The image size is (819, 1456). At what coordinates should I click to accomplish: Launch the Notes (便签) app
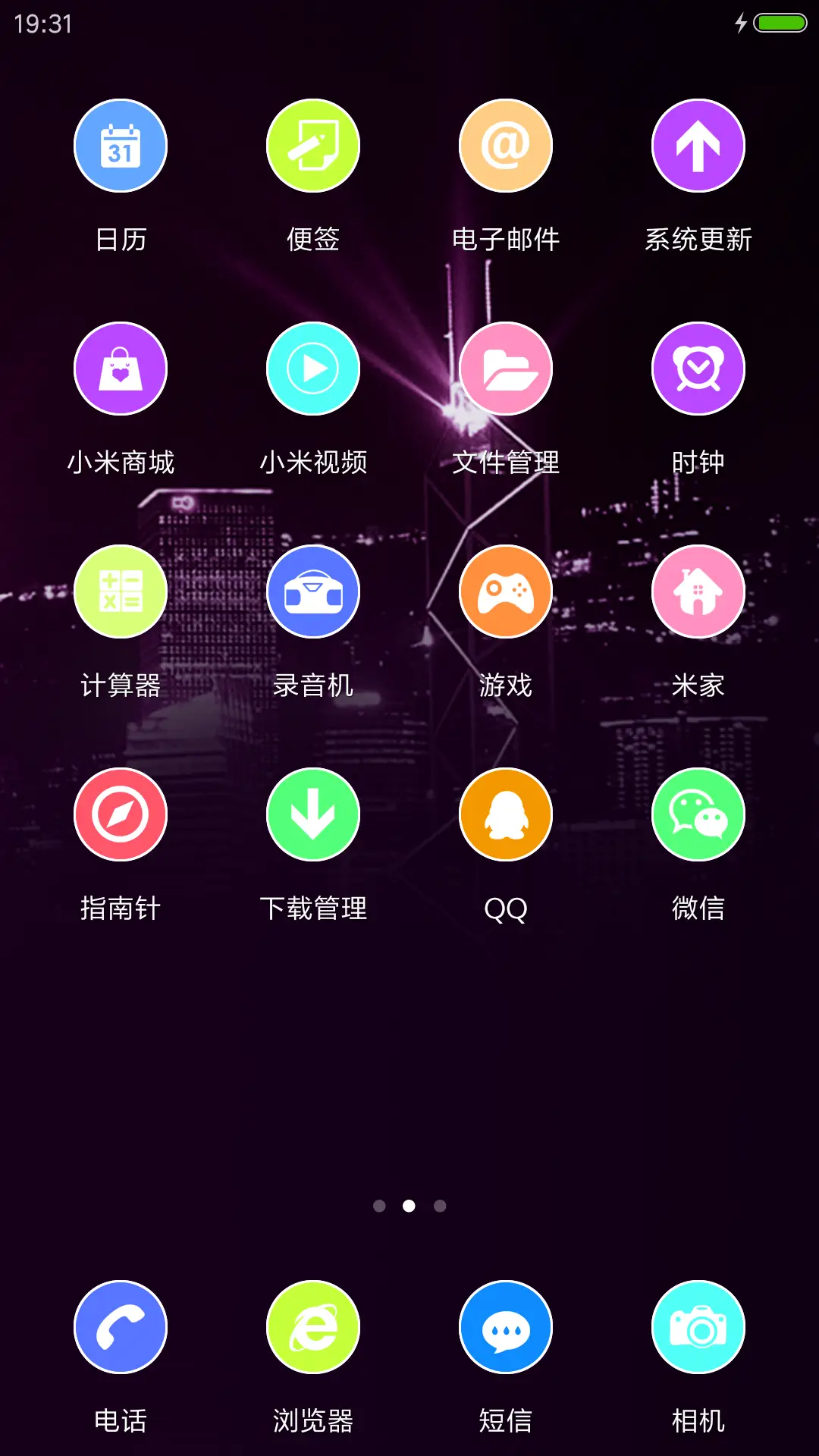click(x=312, y=146)
